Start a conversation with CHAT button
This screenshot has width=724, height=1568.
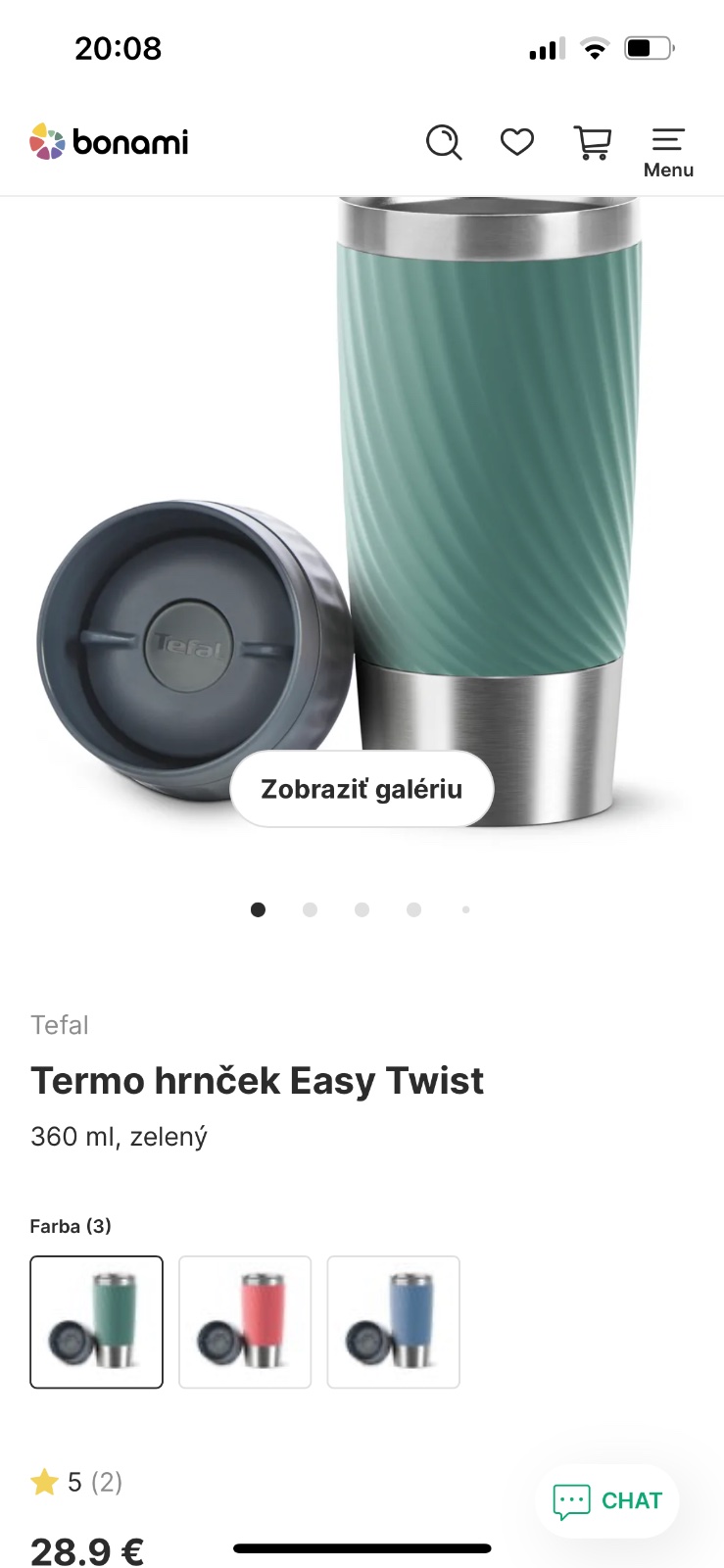tap(607, 1500)
